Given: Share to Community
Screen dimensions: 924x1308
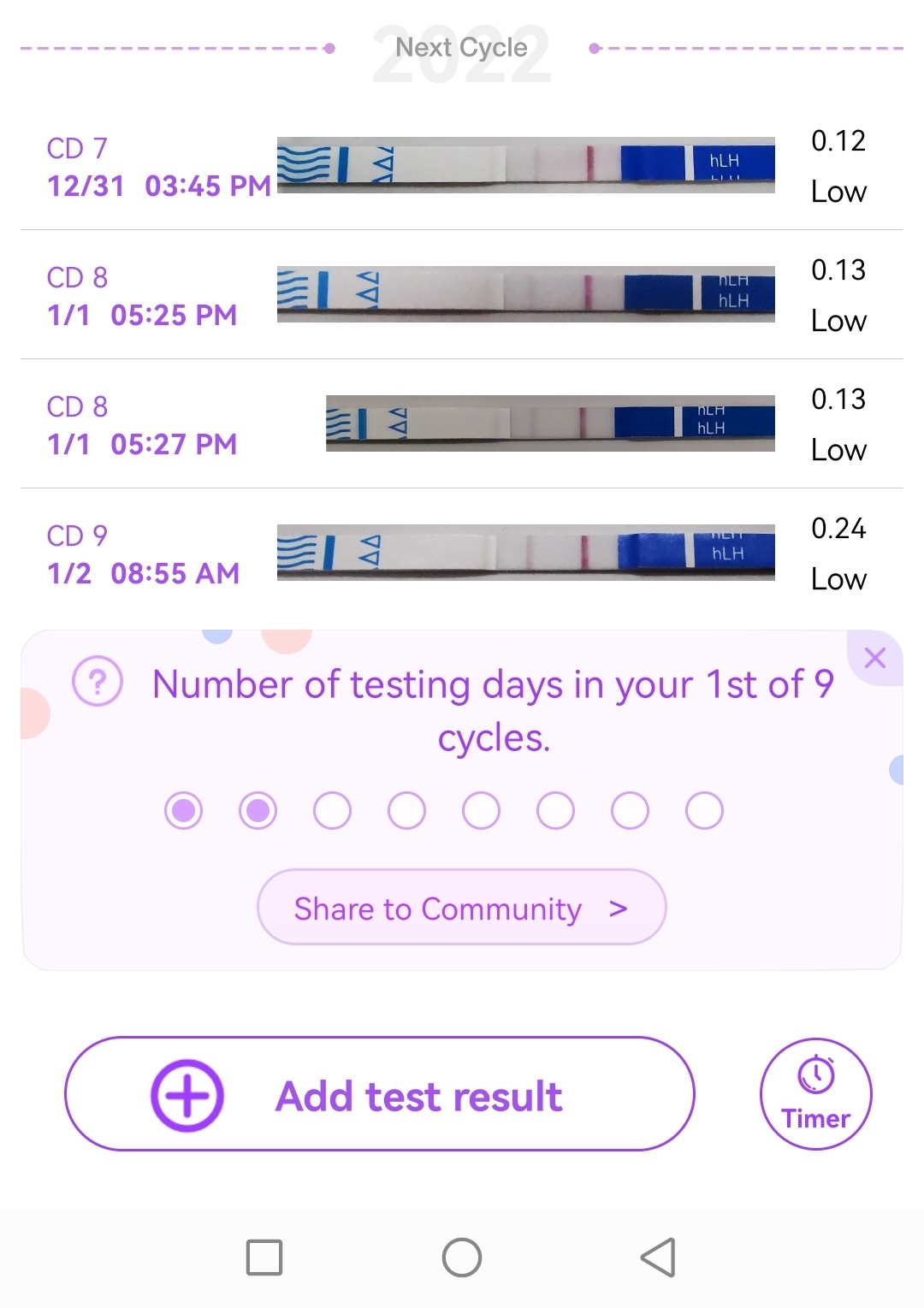Looking at the screenshot, I should coord(461,908).
